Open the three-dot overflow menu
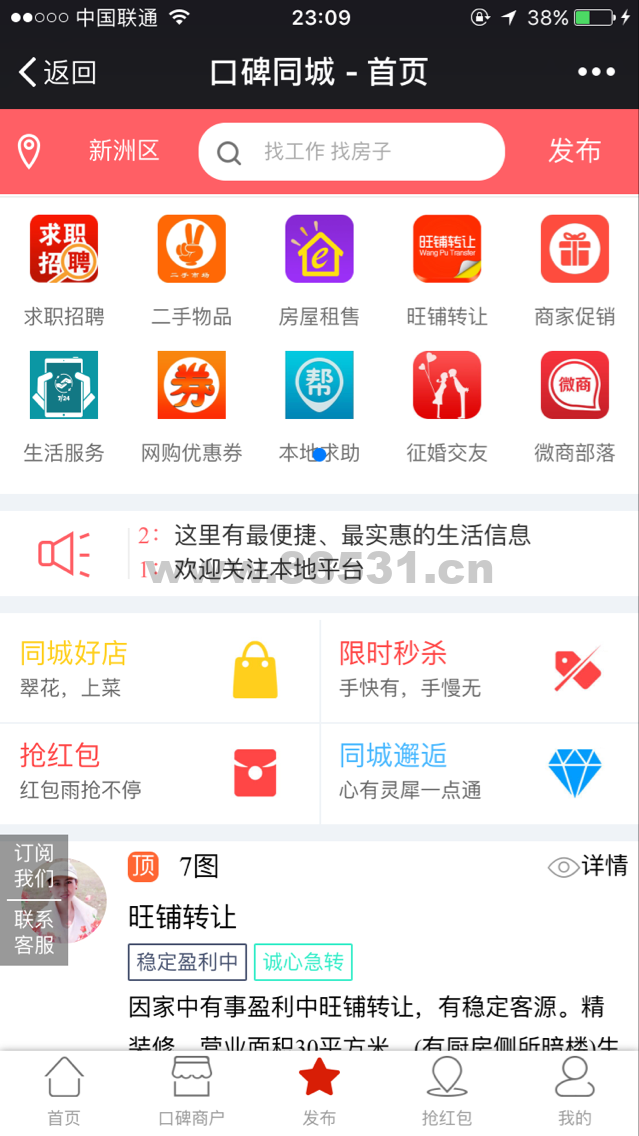The width and height of the screenshot is (639, 1136). 596,72
